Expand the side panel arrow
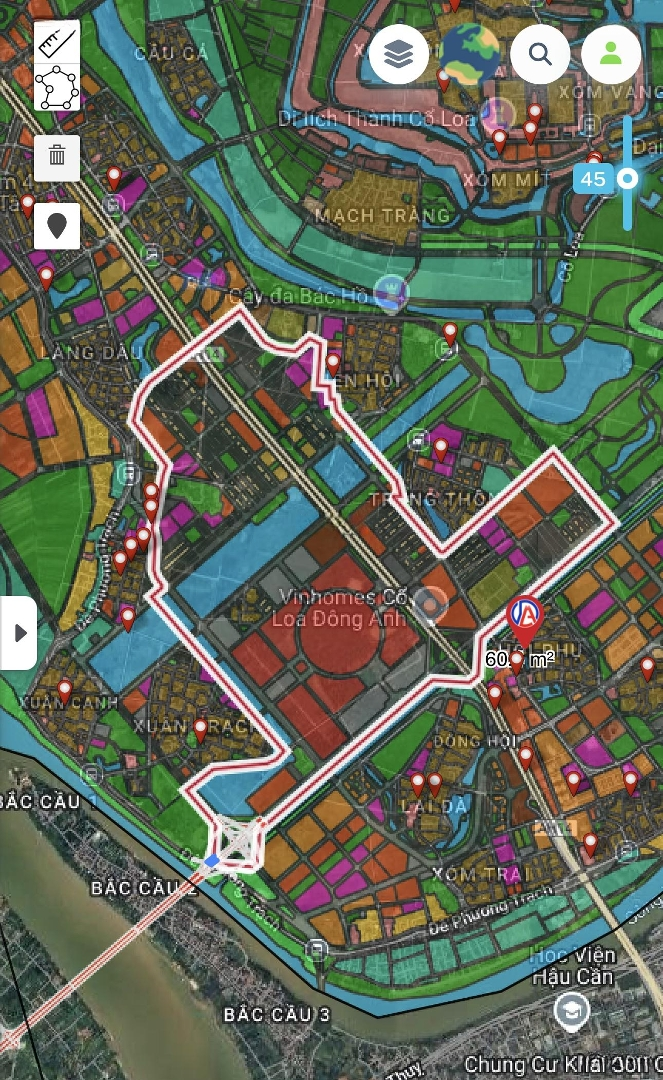The width and height of the screenshot is (663, 1080). 19,633
